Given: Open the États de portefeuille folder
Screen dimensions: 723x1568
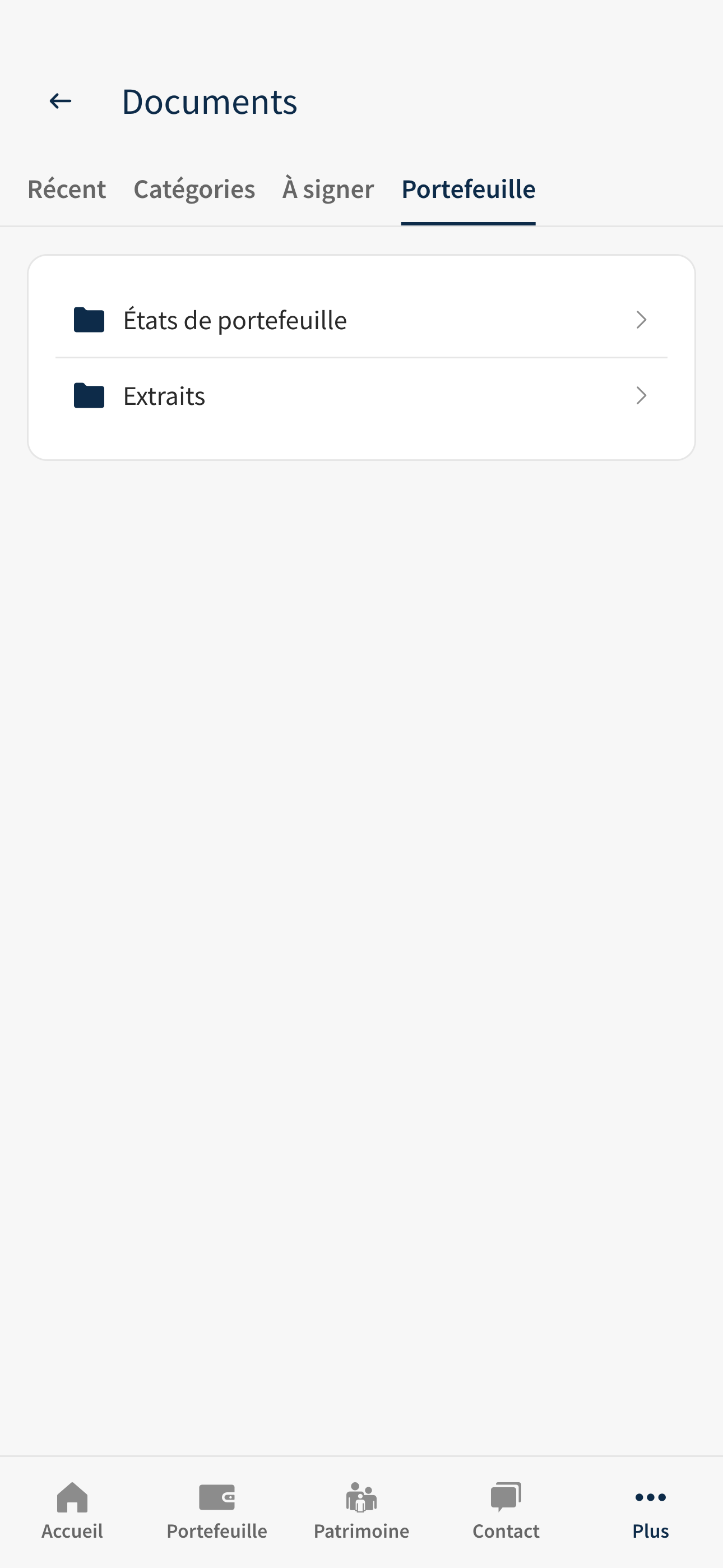Looking at the screenshot, I should click(x=361, y=320).
